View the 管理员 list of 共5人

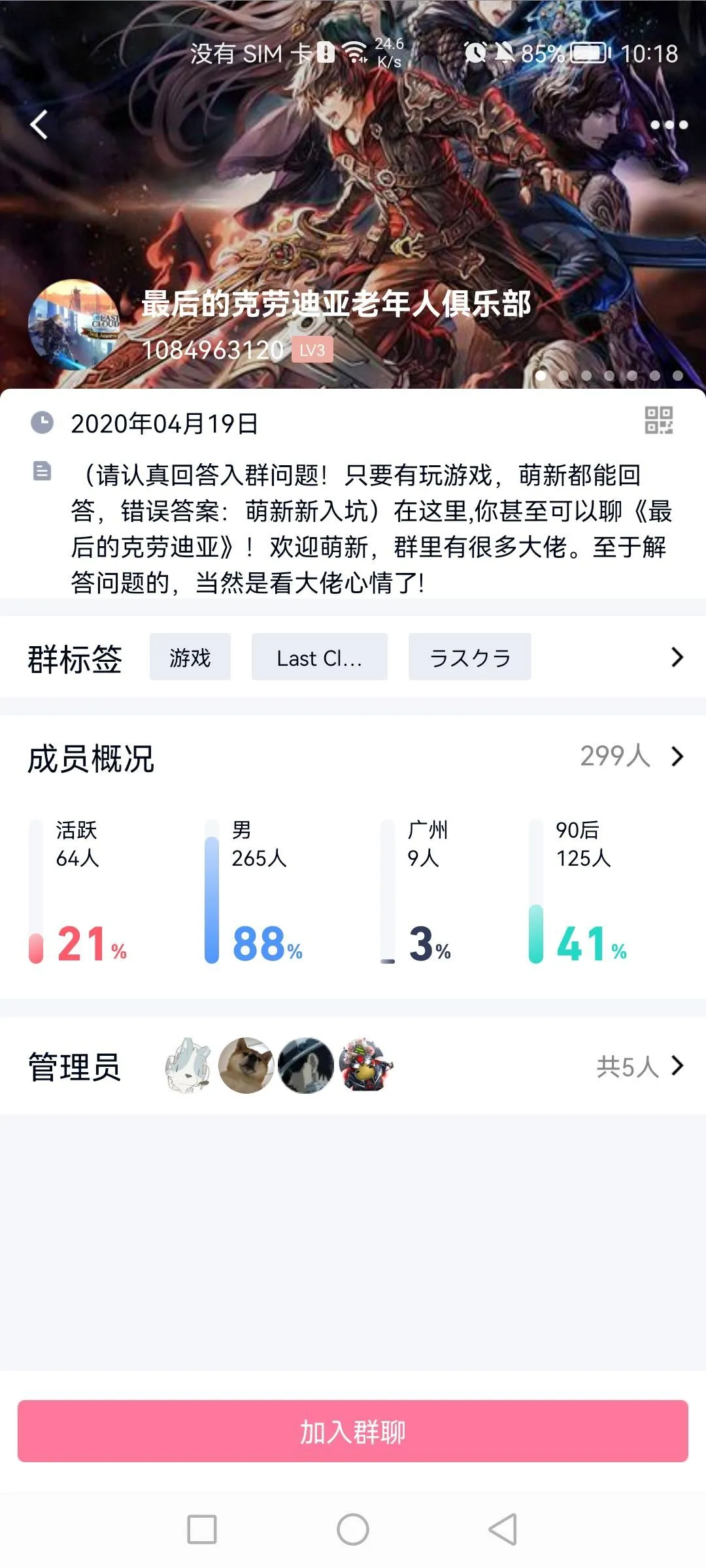tap(639, 1066)
